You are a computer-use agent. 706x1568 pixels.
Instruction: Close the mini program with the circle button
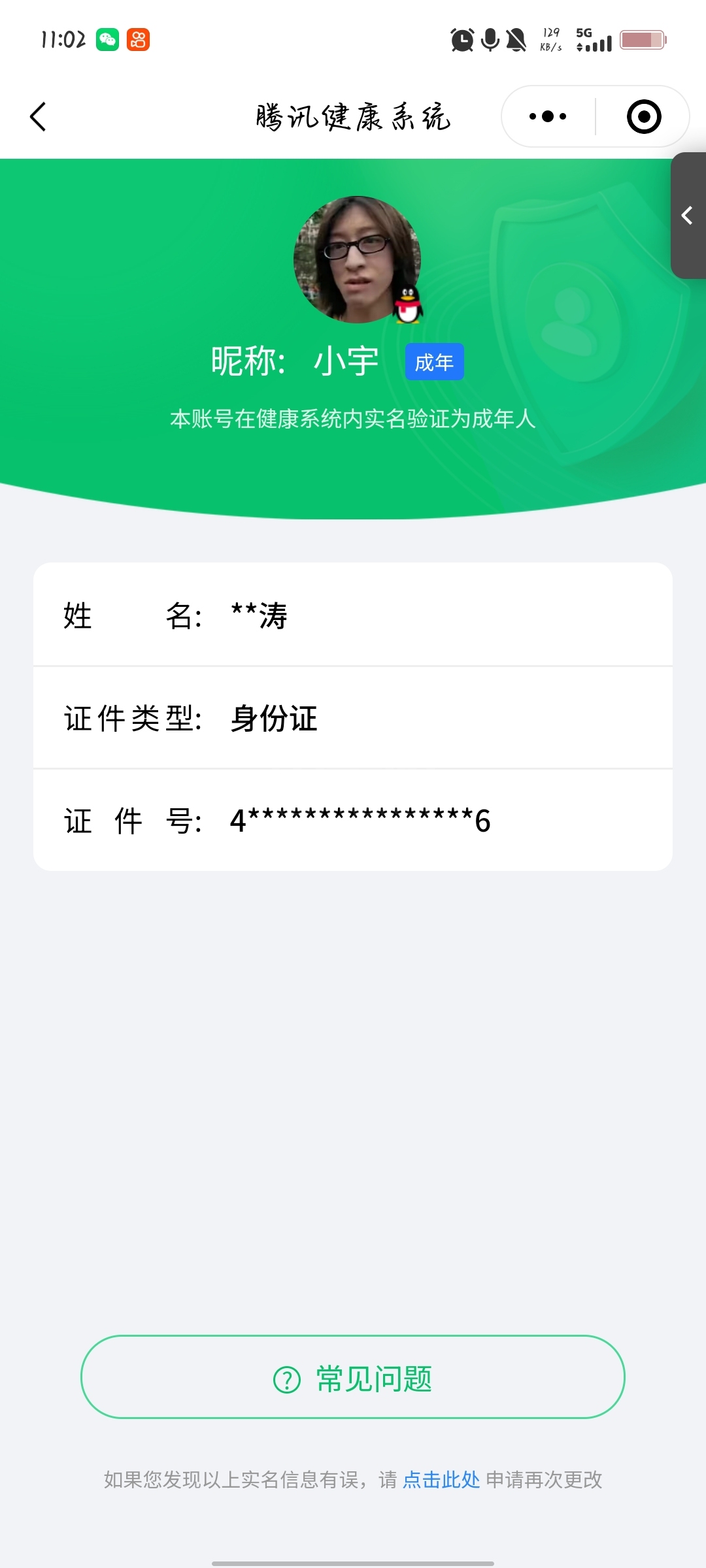[643, 117]
